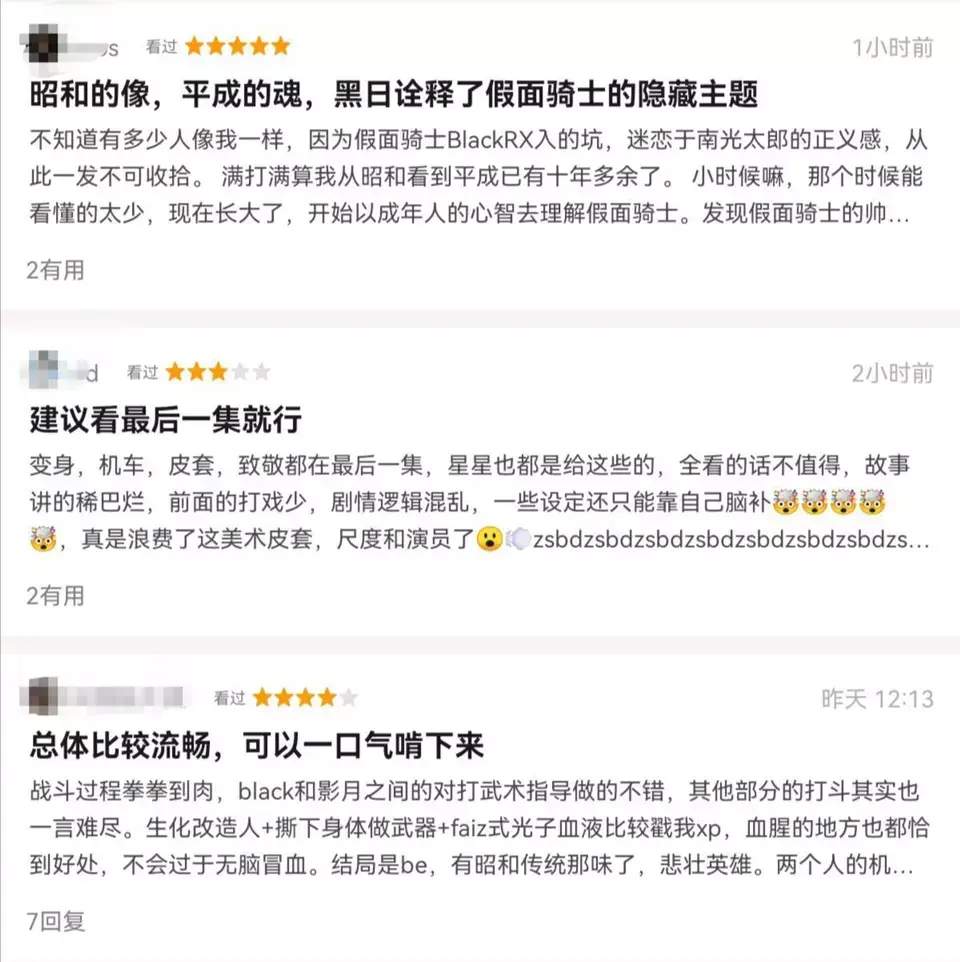Open the 7回复 replies

coord(56,921)
